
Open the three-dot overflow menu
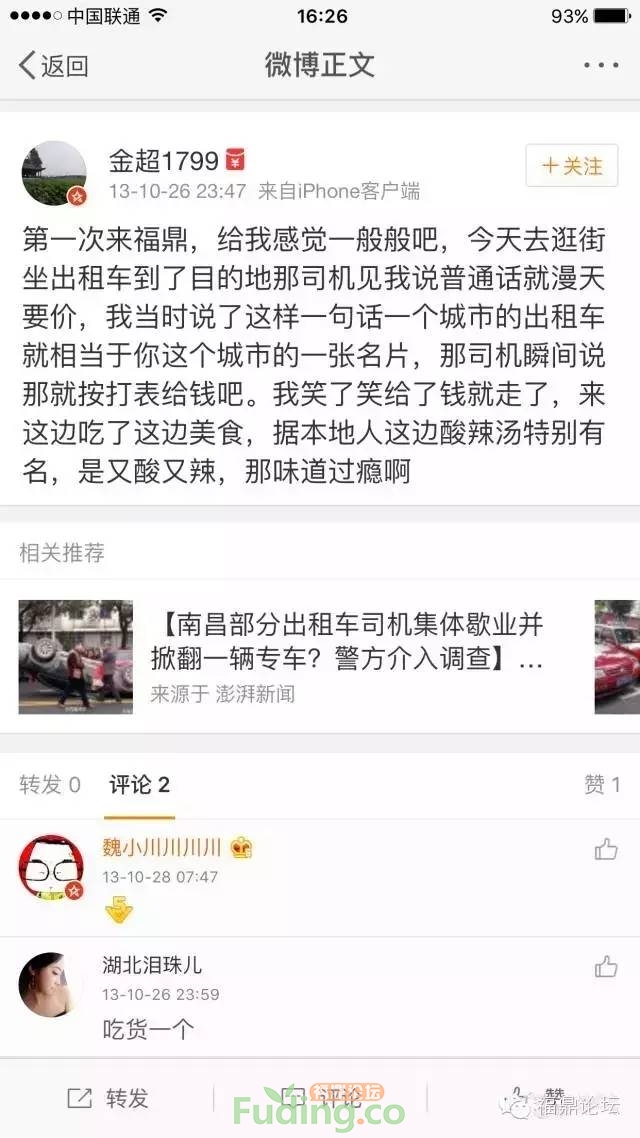[x=600, y=66]
